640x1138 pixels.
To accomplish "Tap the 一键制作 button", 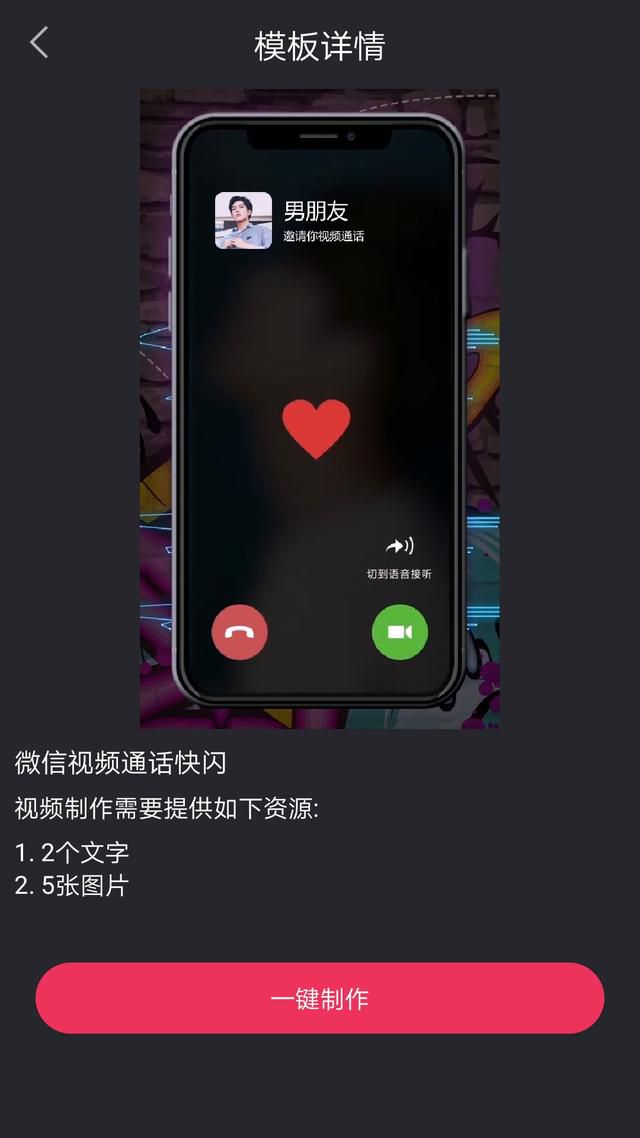I will 320,998.
